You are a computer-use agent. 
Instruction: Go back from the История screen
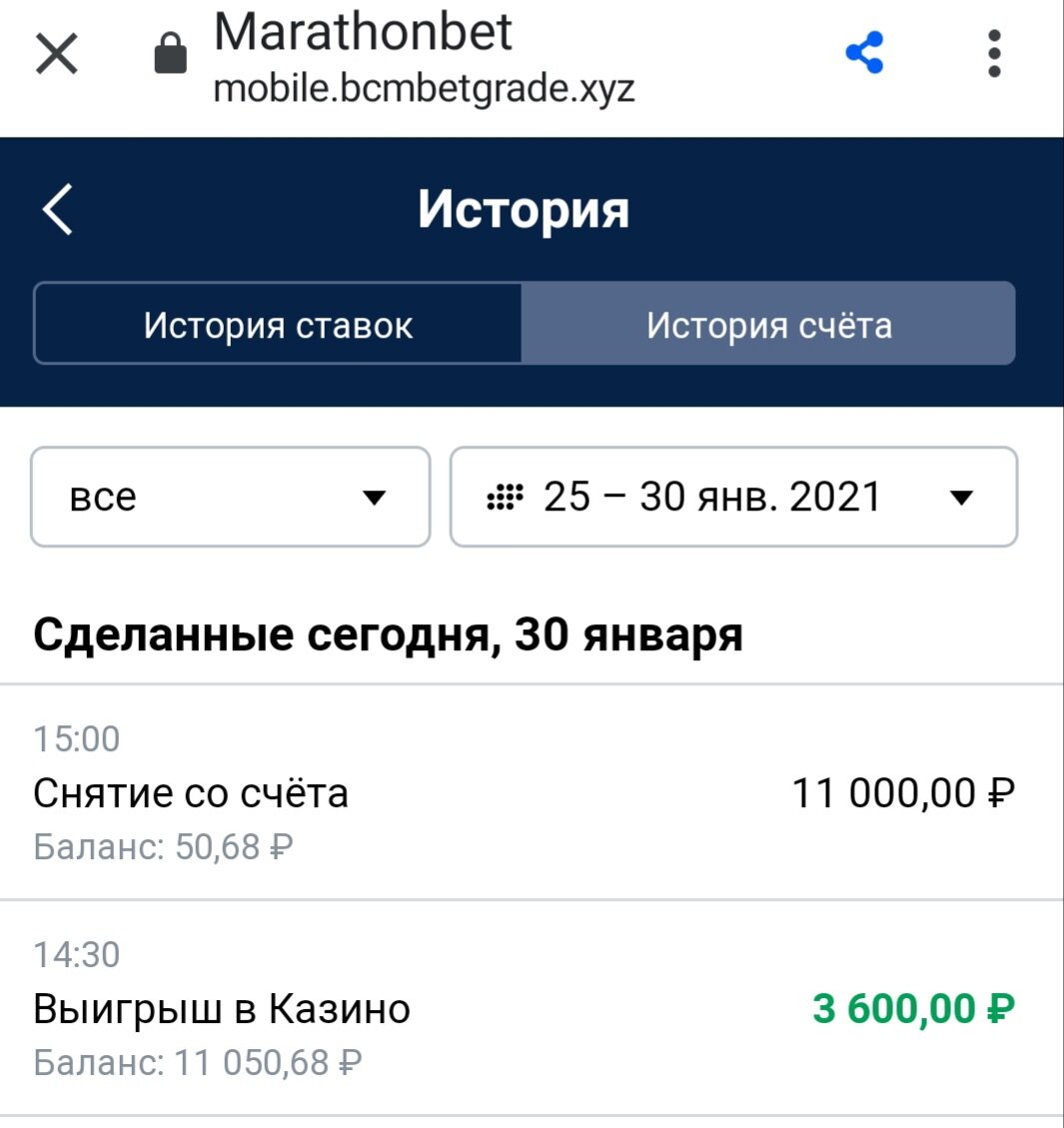(59, 210)
